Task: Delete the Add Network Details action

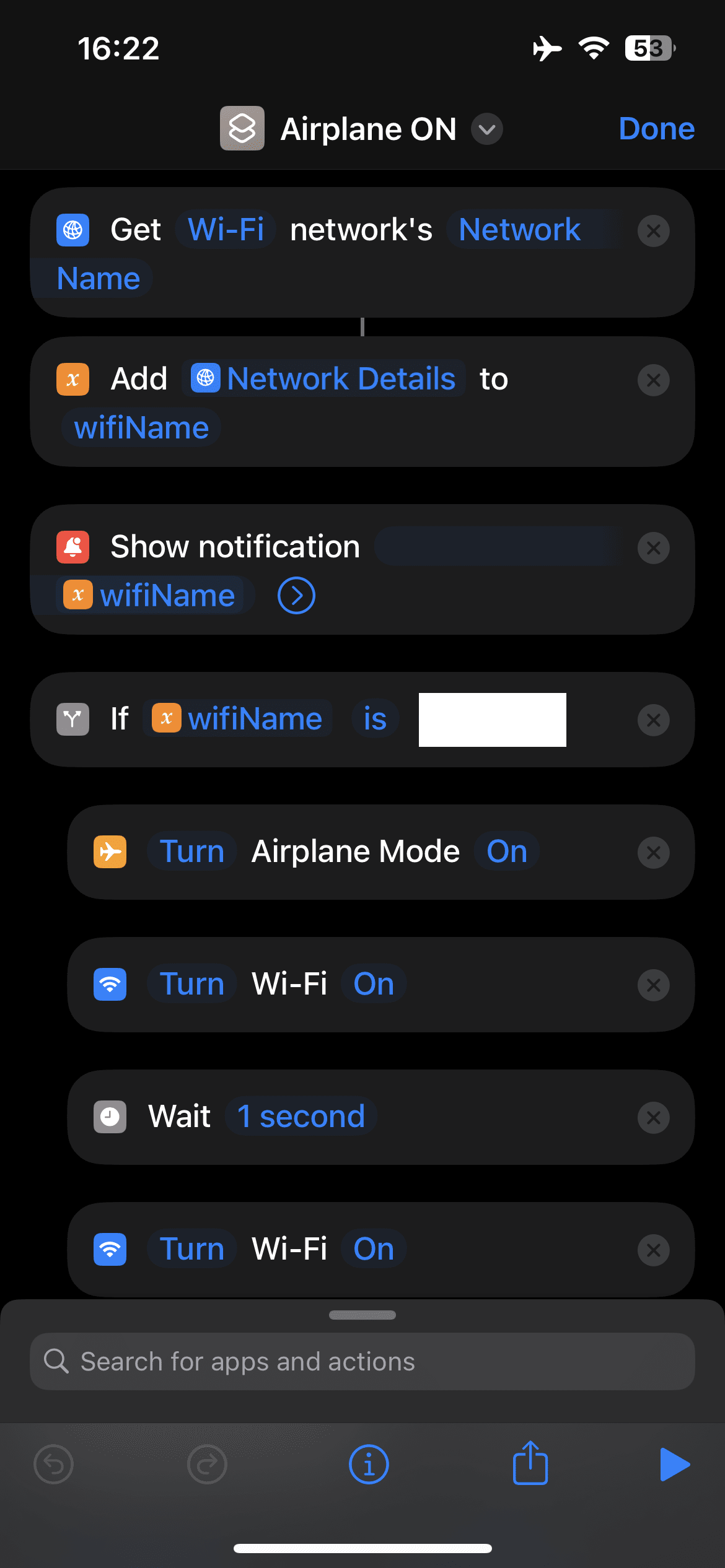Action: [x=653, y=380]
